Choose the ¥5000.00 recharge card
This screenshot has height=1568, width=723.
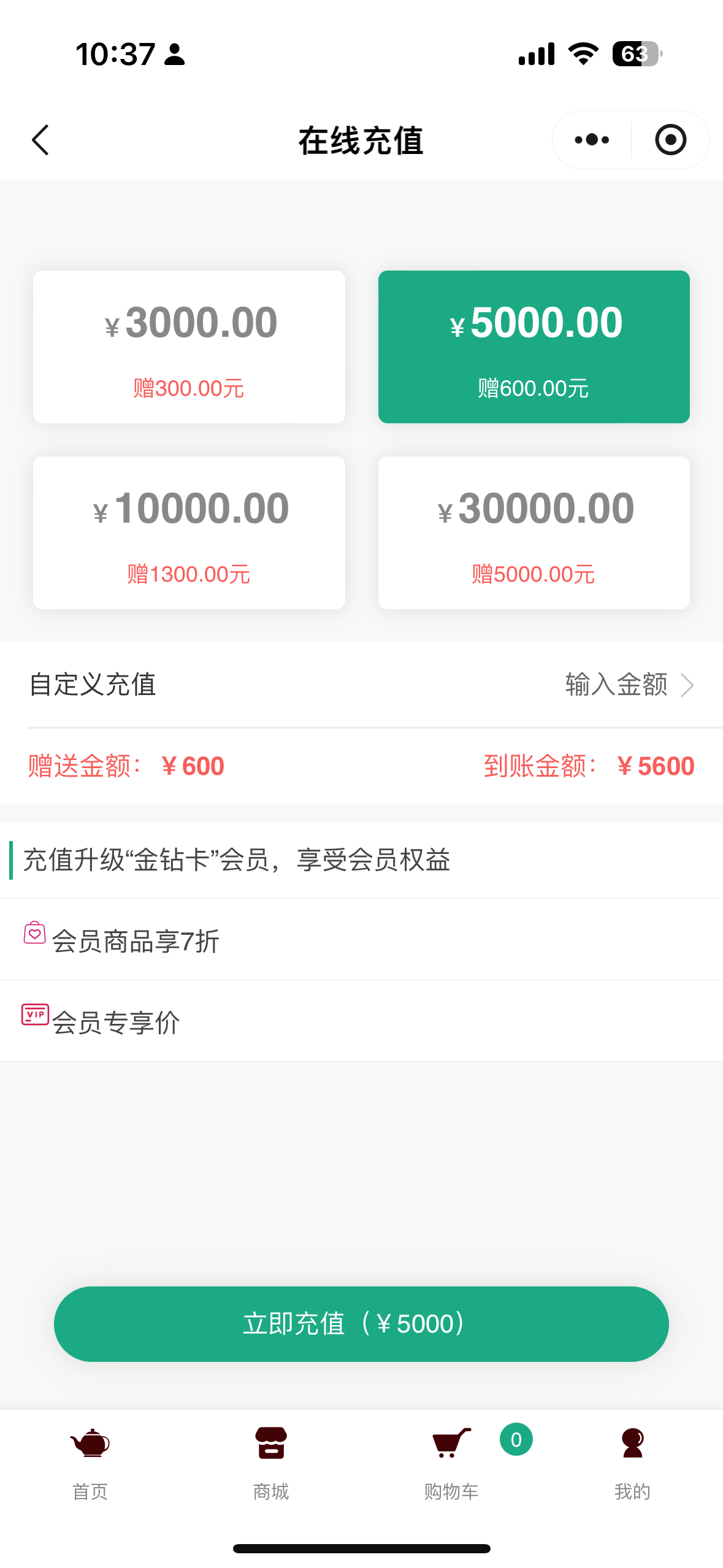pos(534,347)
